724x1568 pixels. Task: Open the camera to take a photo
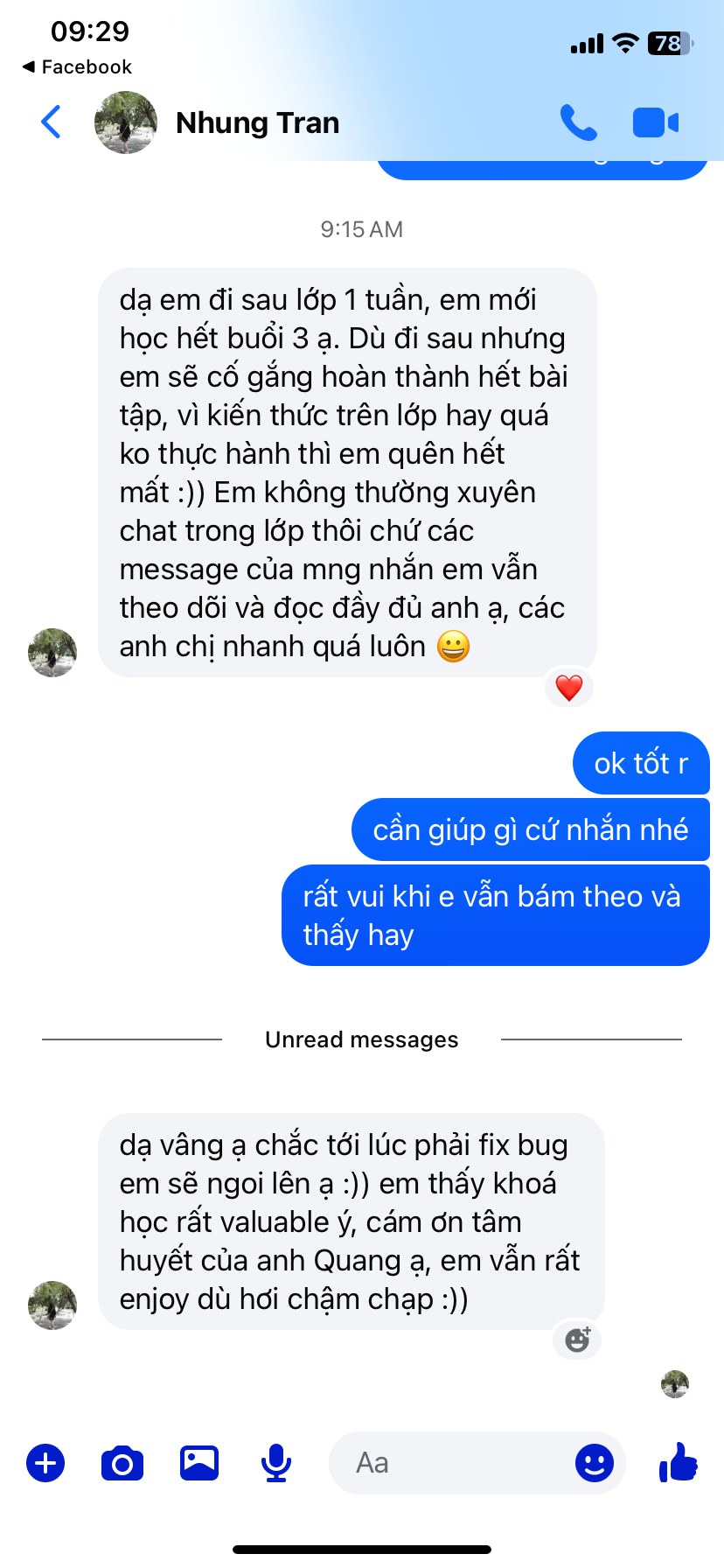click(122, 1463)
